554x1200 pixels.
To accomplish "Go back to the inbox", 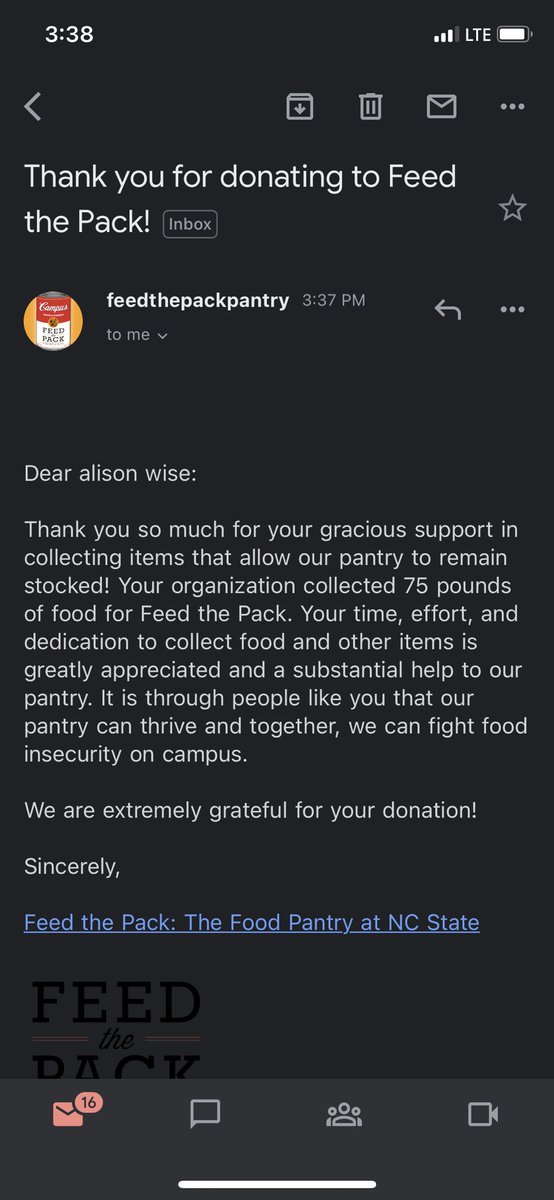I will tap(34, 106).
